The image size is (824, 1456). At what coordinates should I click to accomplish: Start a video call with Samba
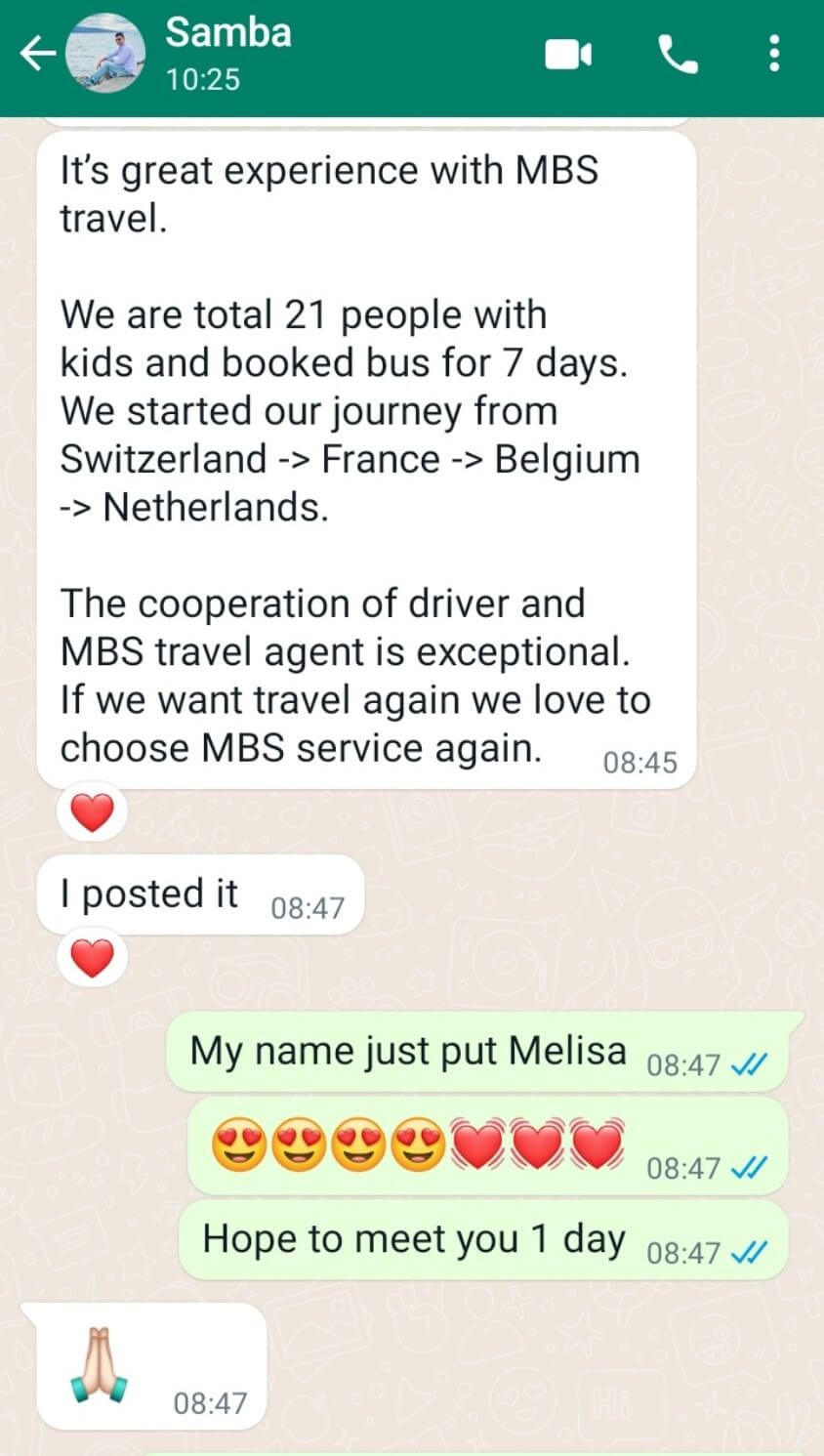coord(567,55)
